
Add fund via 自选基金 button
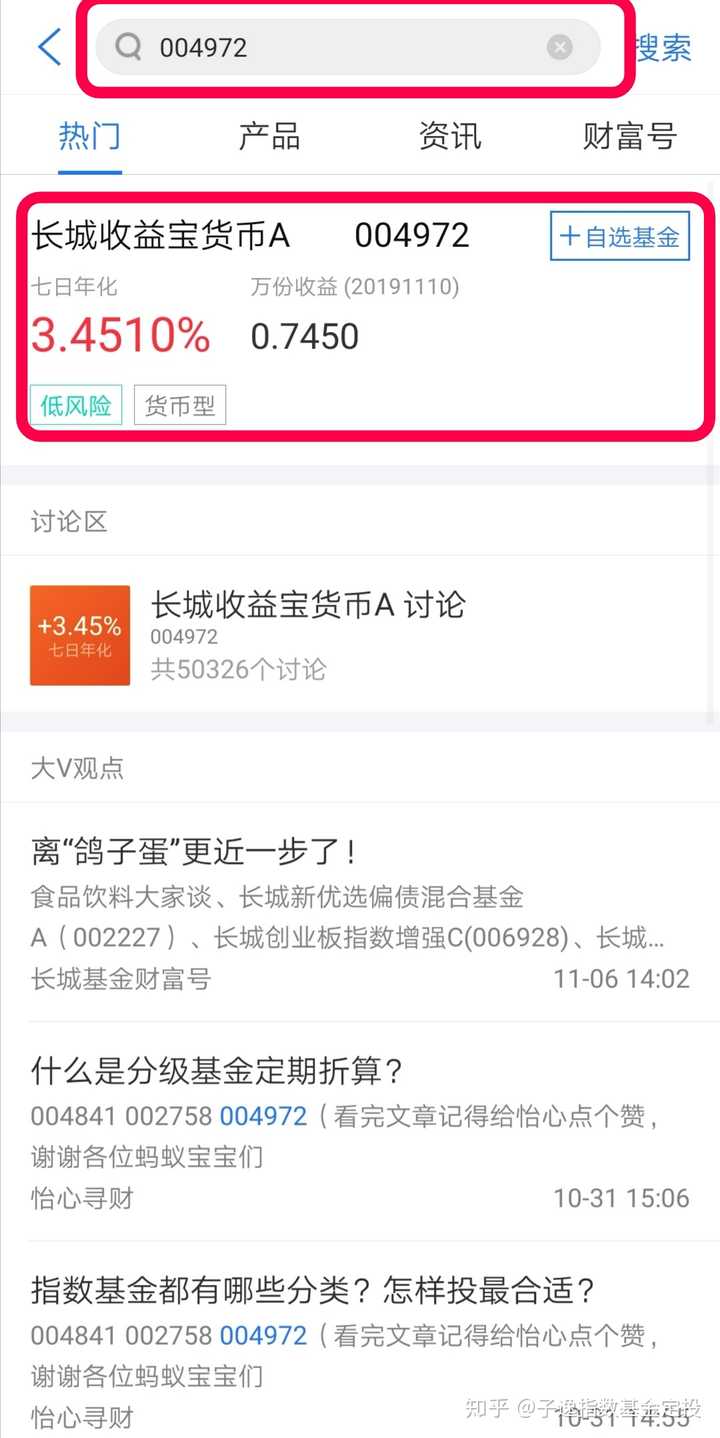tap(620, 237)
